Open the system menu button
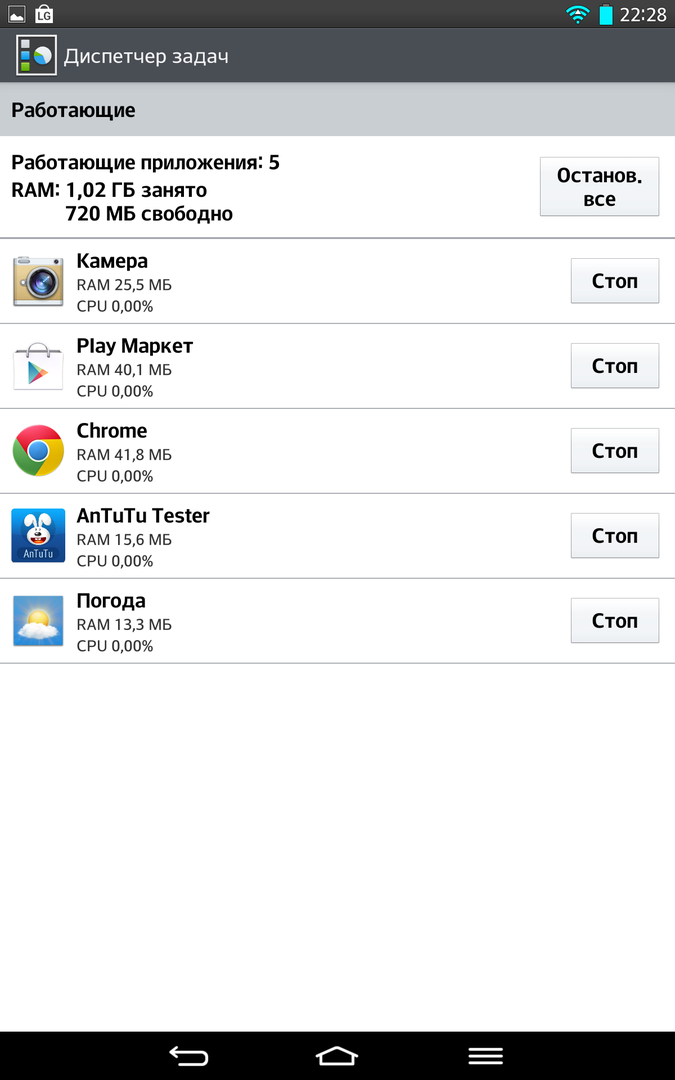Image resolution: width=675 pixels, height=1080 pixels. tap(486, 1056)
